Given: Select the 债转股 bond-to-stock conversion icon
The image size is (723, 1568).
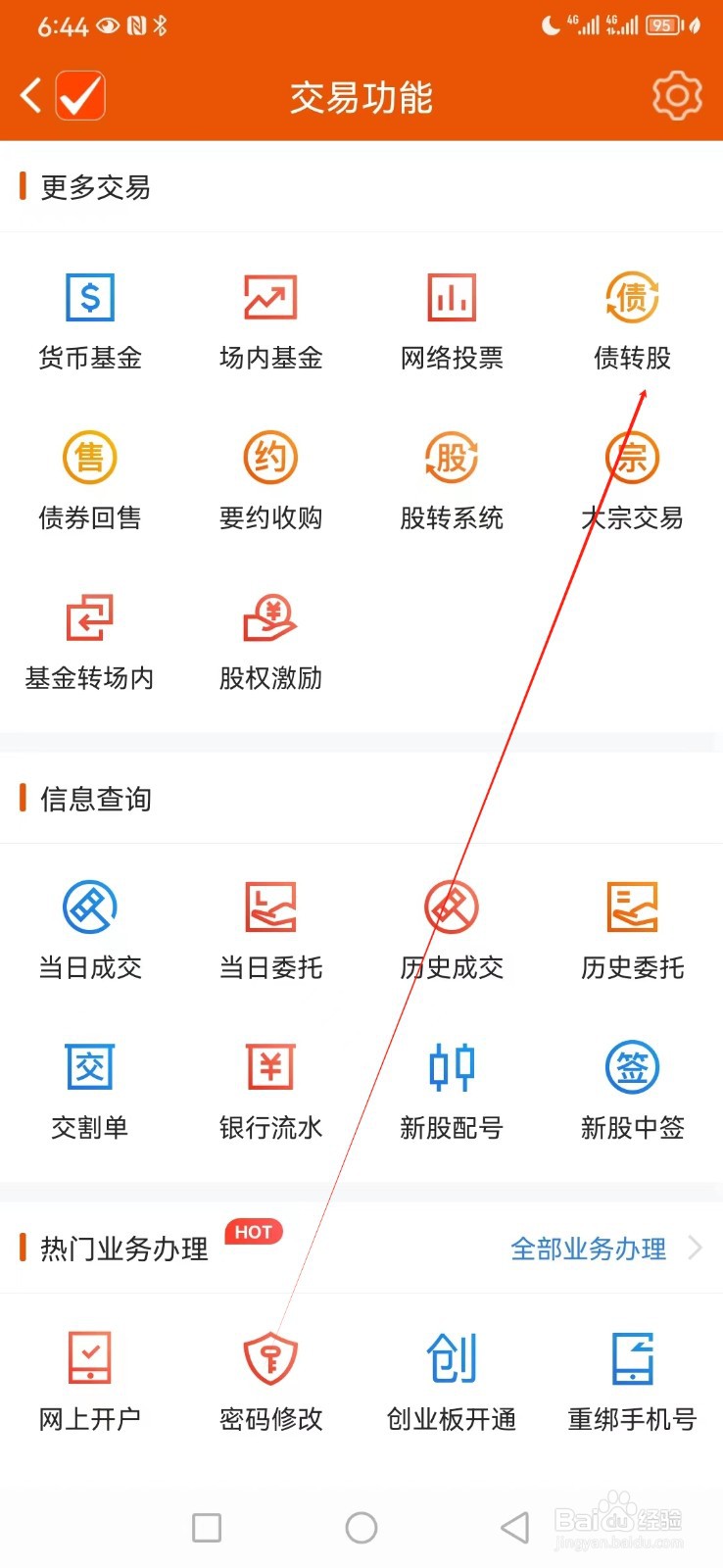Looking at the screenshot, I should [632, 318].
